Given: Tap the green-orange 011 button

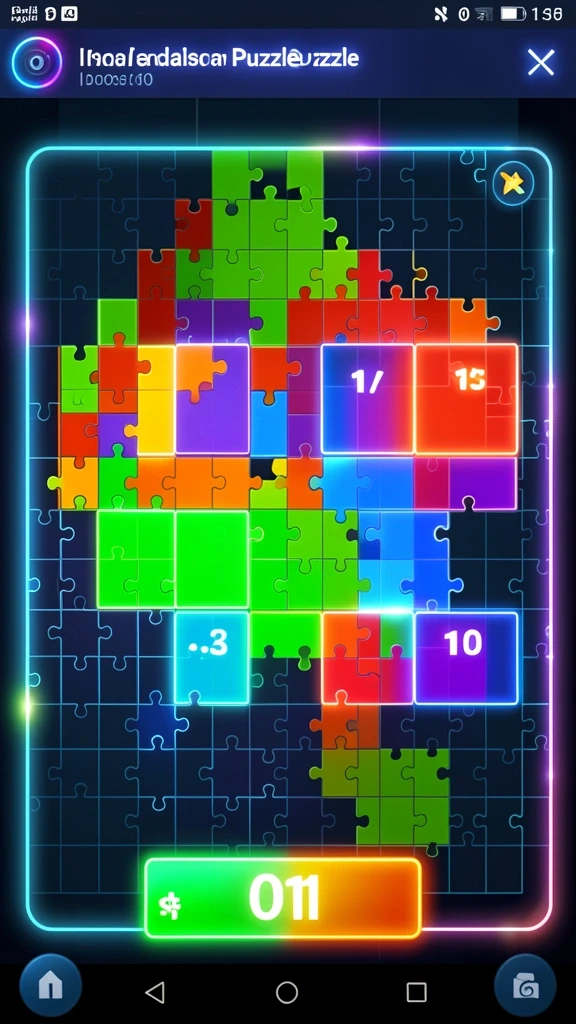Looking at the screenshot, I should 283,898.
